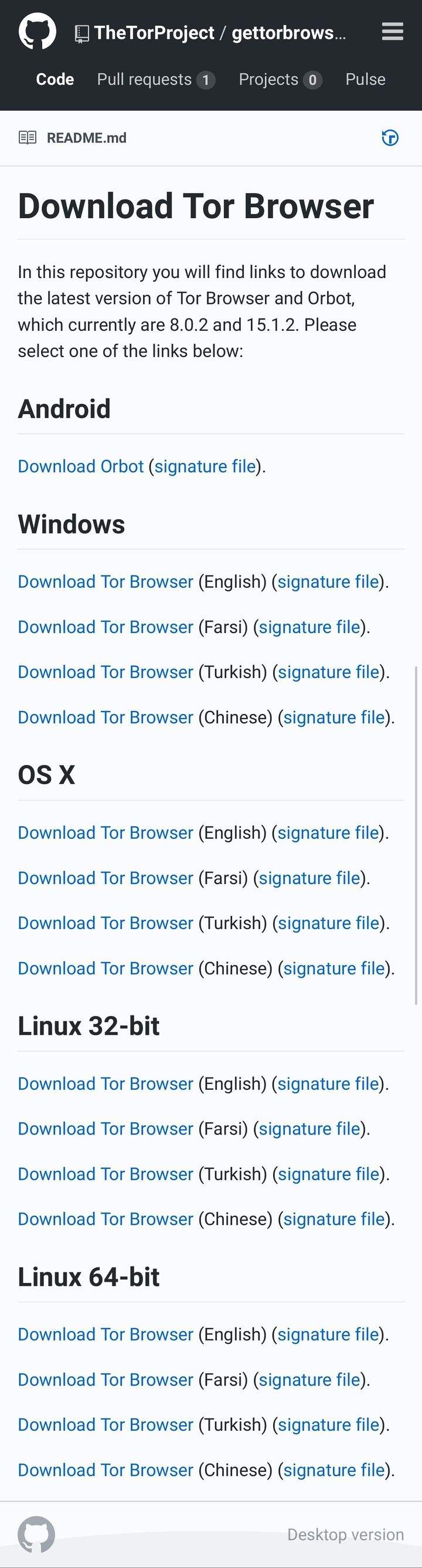Open TheTorProject owner page
Viewport: 422px width, 1568px height.
[x=154, y=33]
